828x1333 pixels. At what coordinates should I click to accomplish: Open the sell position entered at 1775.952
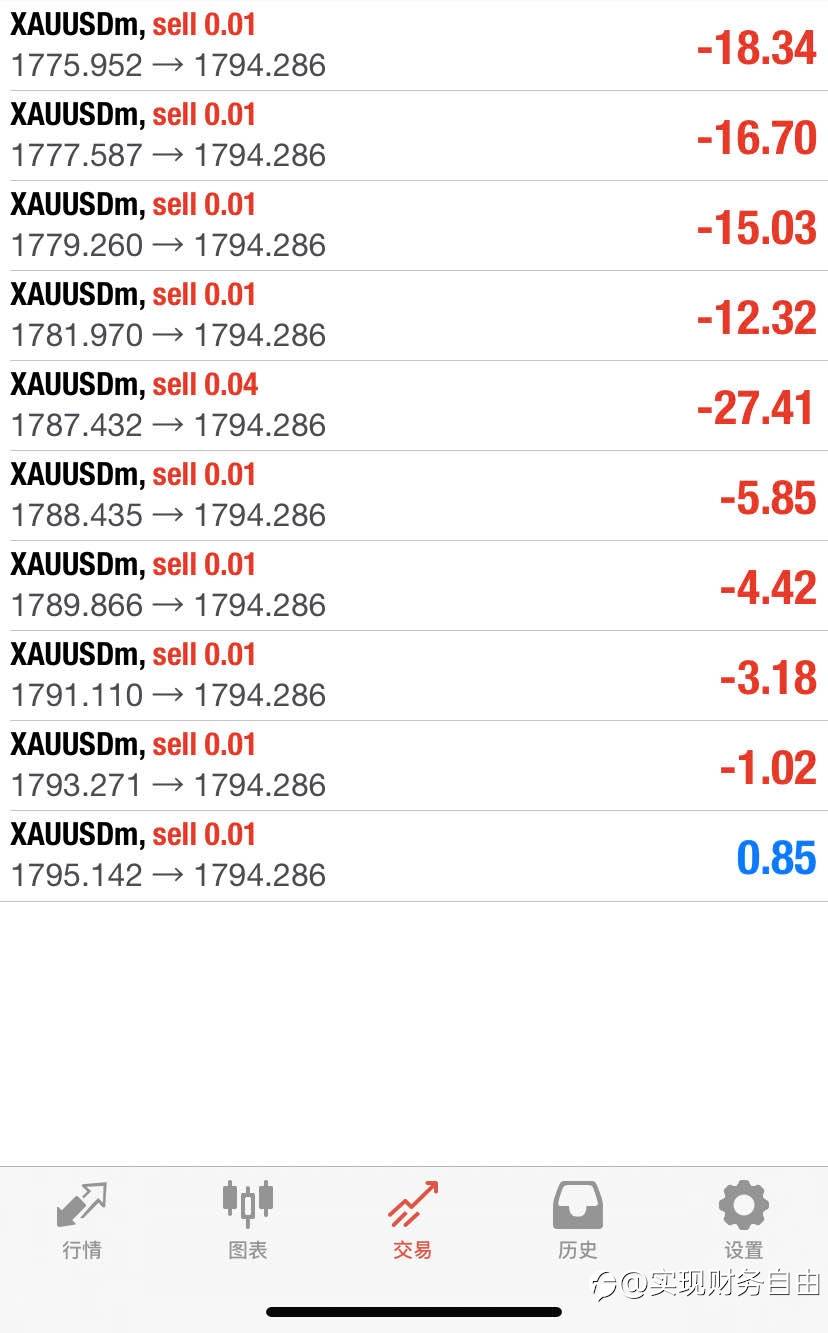coord(414,46)
